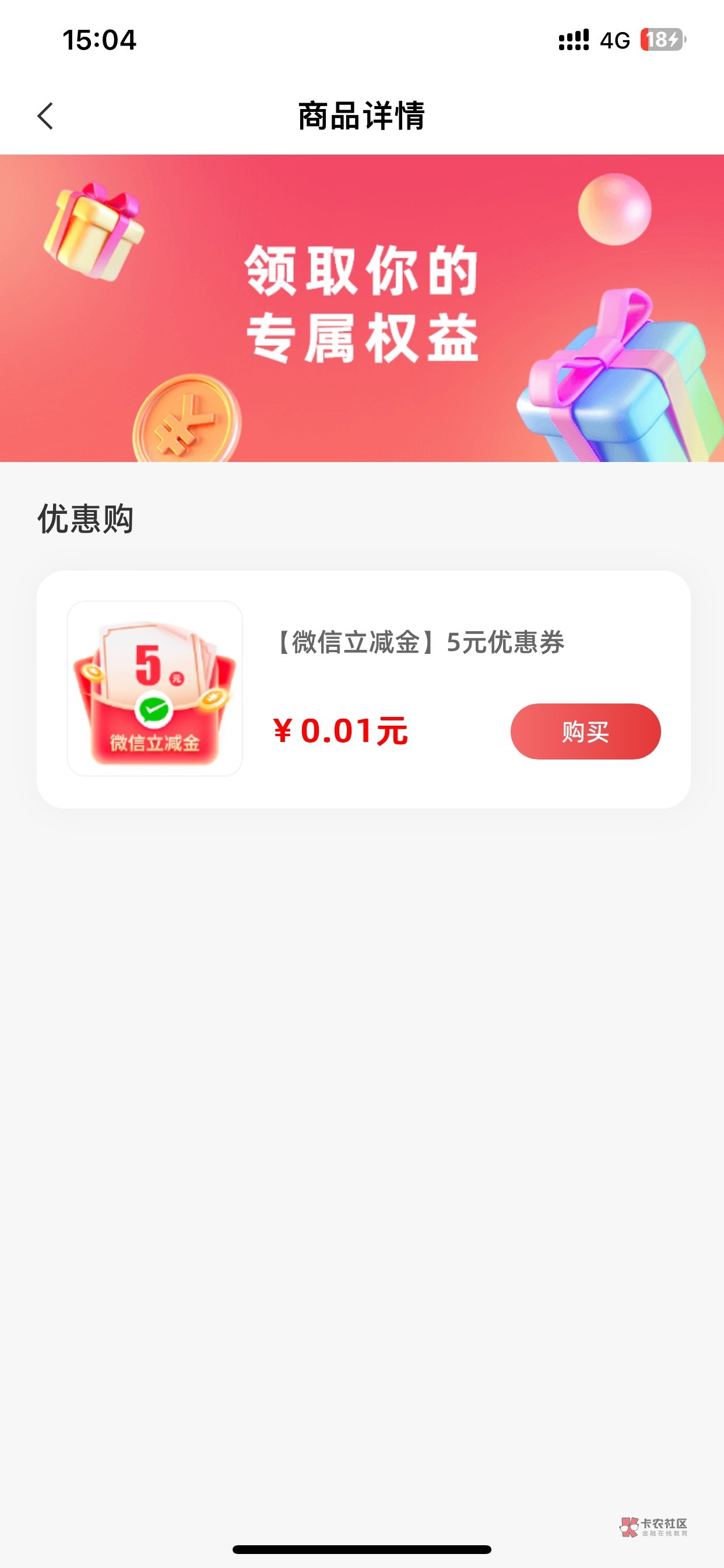Go back using the top-left arrow
Screen dimensions: 724x1568
[x=45, y=116]
